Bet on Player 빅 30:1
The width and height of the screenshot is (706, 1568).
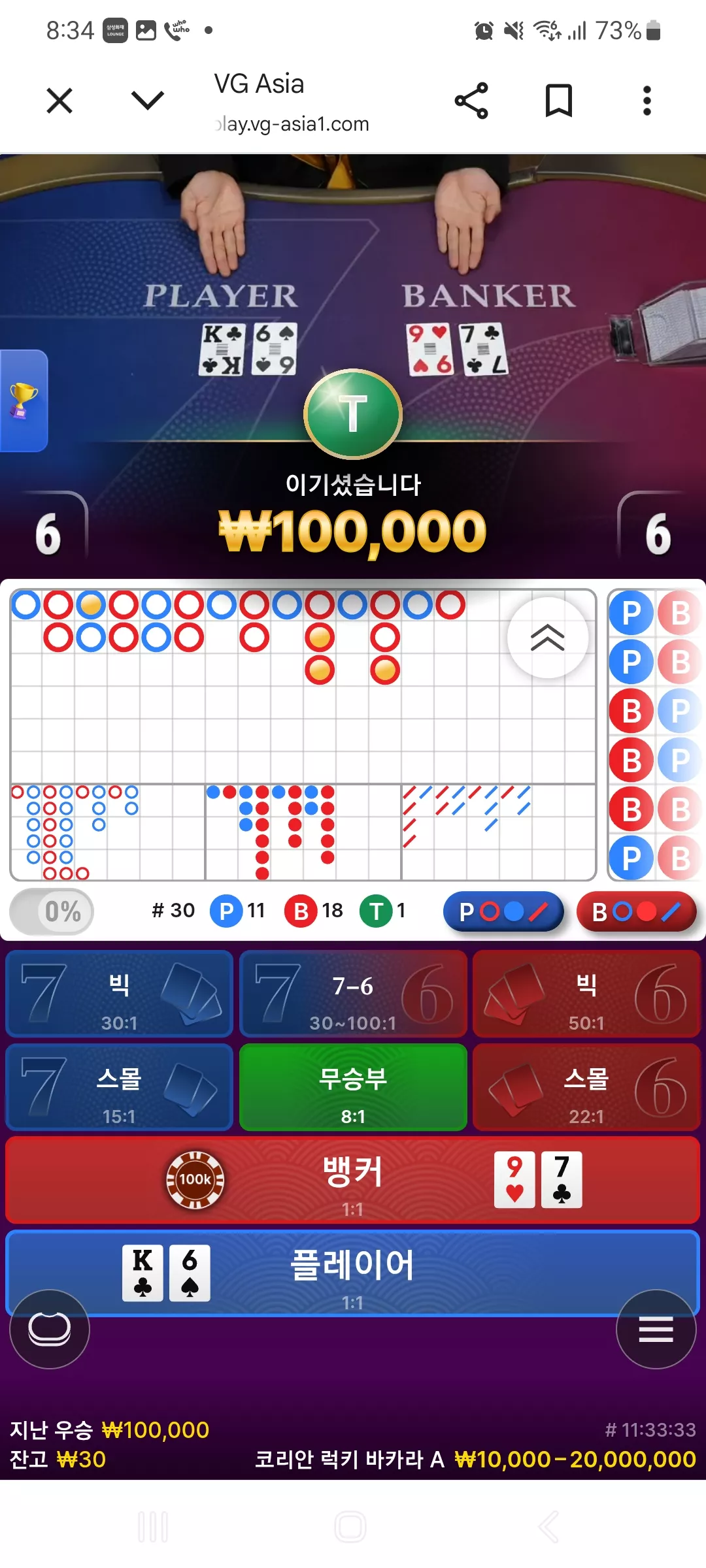(119, 994)
